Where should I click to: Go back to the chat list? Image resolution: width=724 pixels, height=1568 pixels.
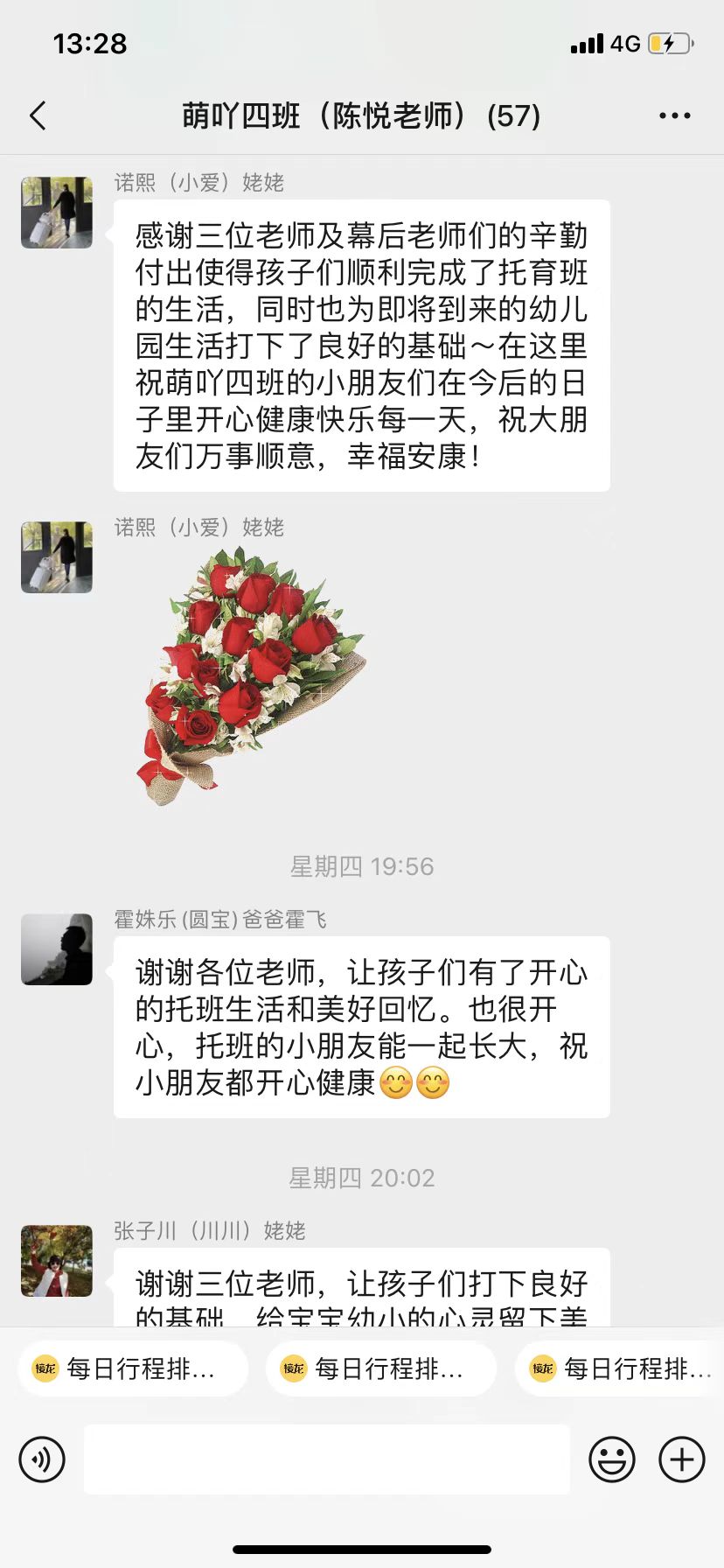(38, 115)
